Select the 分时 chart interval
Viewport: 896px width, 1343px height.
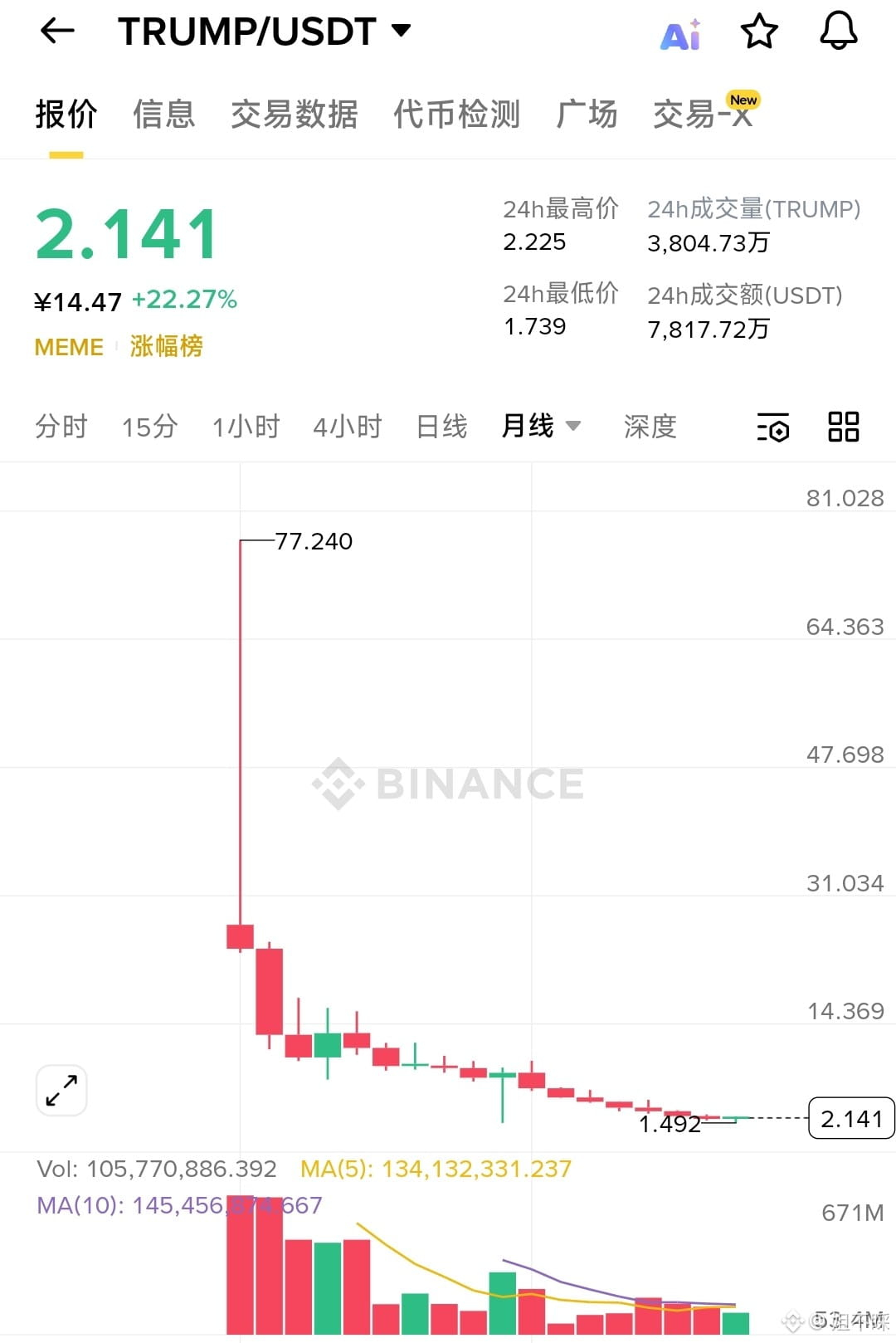tap(61, 427)
